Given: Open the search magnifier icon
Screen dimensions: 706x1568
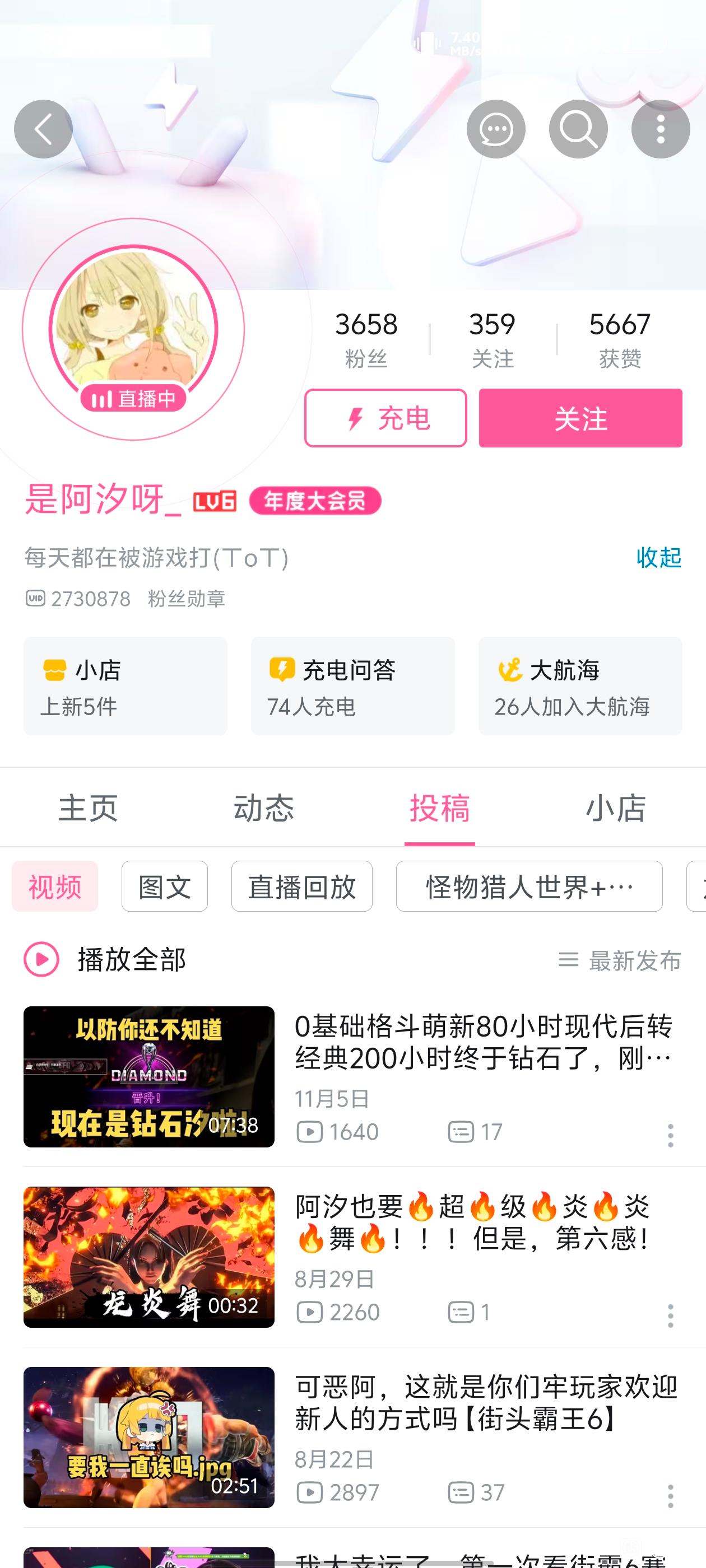Looking at the screenshot, I should [578, 129].
